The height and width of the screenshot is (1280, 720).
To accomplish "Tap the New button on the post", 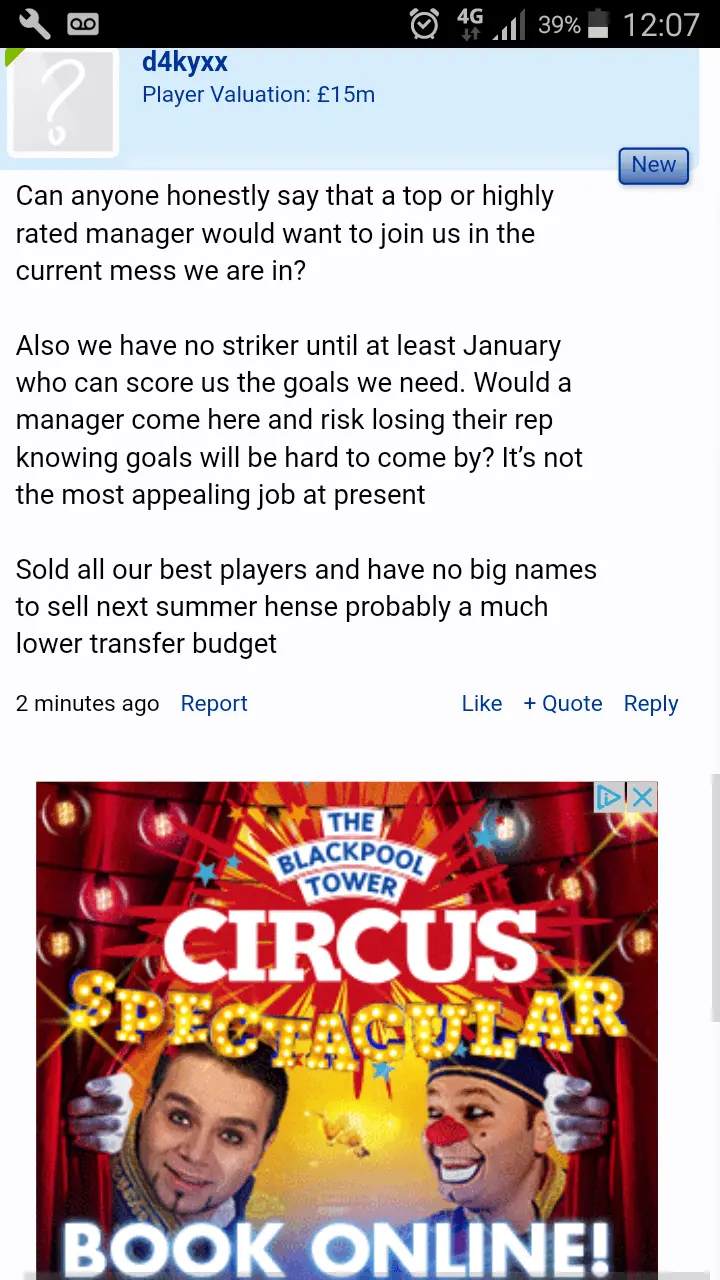I will point(653,165).
